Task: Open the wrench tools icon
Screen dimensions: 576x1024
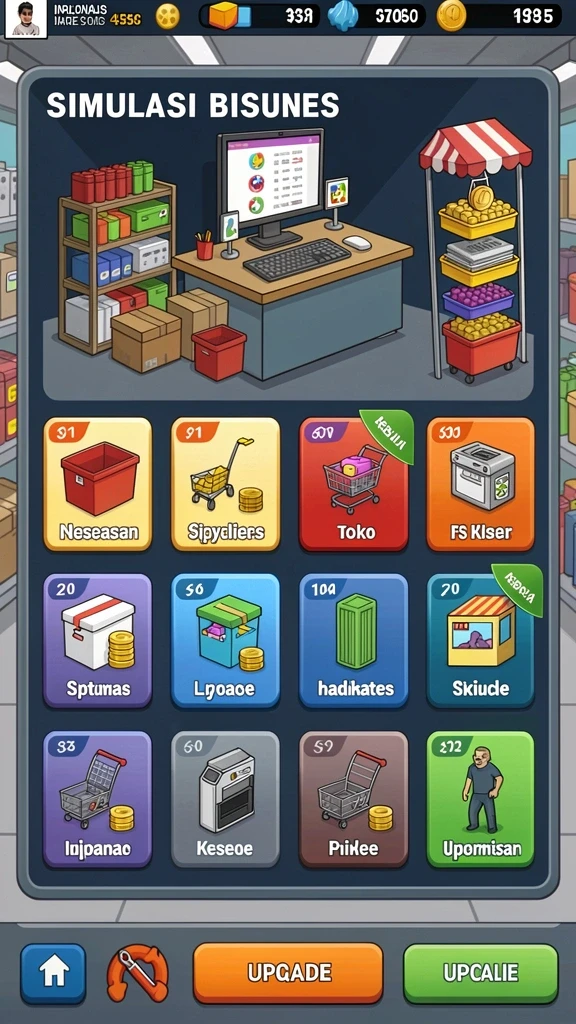Action: click(x=138, y=974)
